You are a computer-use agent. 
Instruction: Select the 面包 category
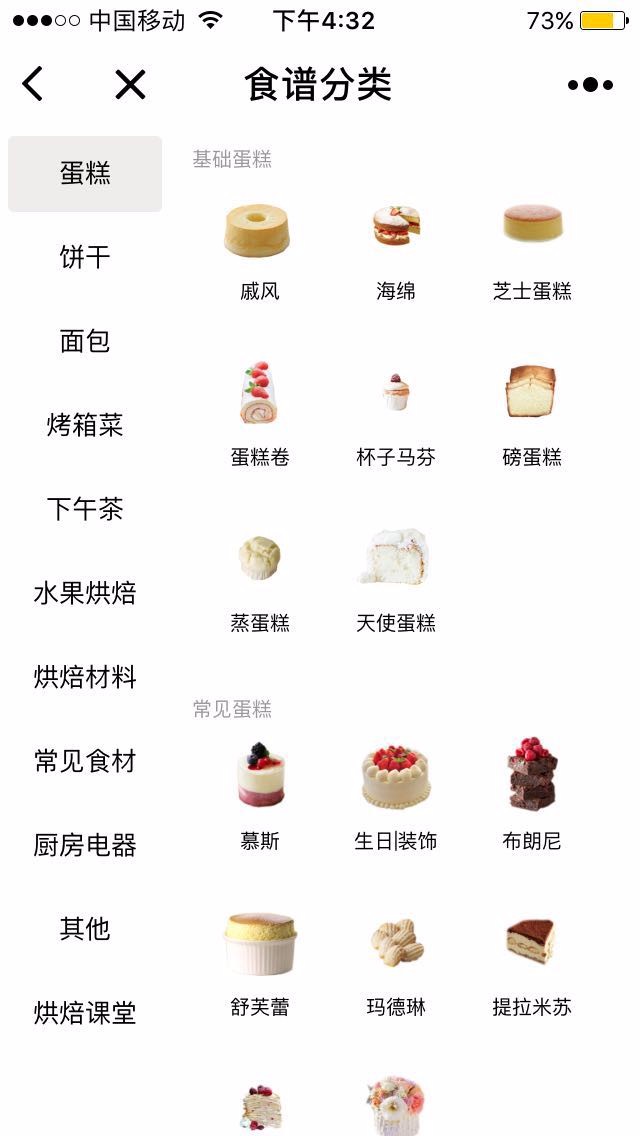(x=85, y=341)
